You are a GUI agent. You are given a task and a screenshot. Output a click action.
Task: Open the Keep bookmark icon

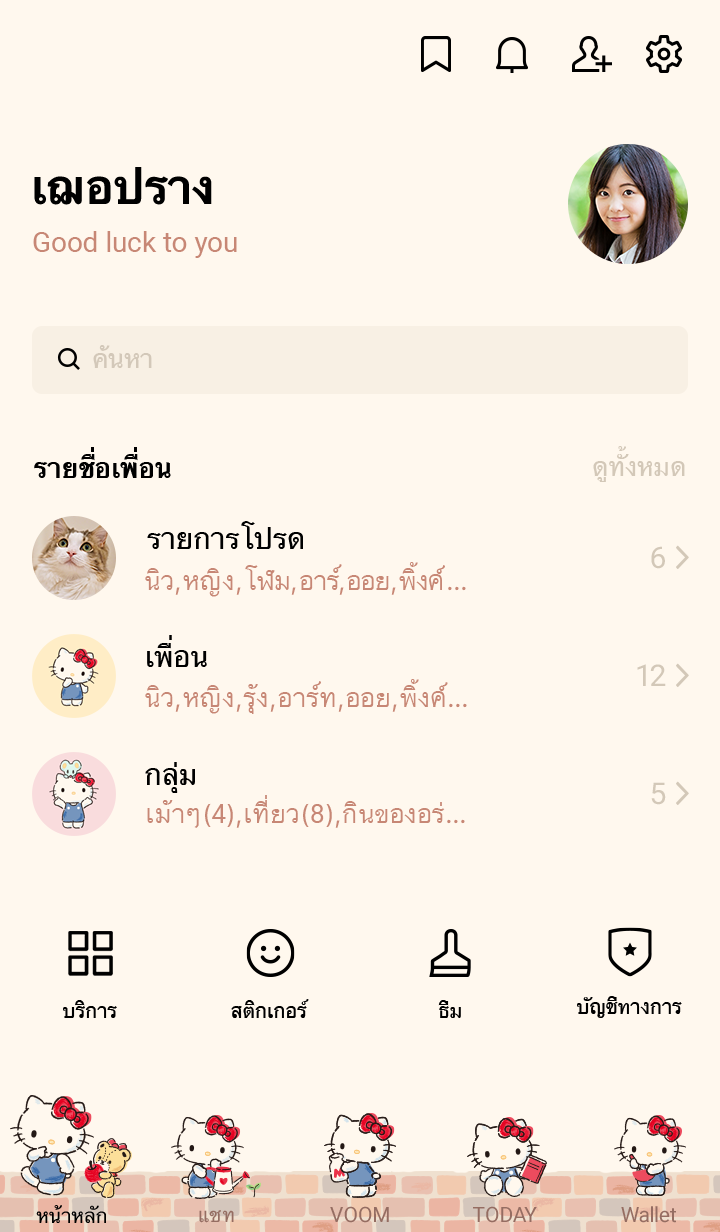435,54
